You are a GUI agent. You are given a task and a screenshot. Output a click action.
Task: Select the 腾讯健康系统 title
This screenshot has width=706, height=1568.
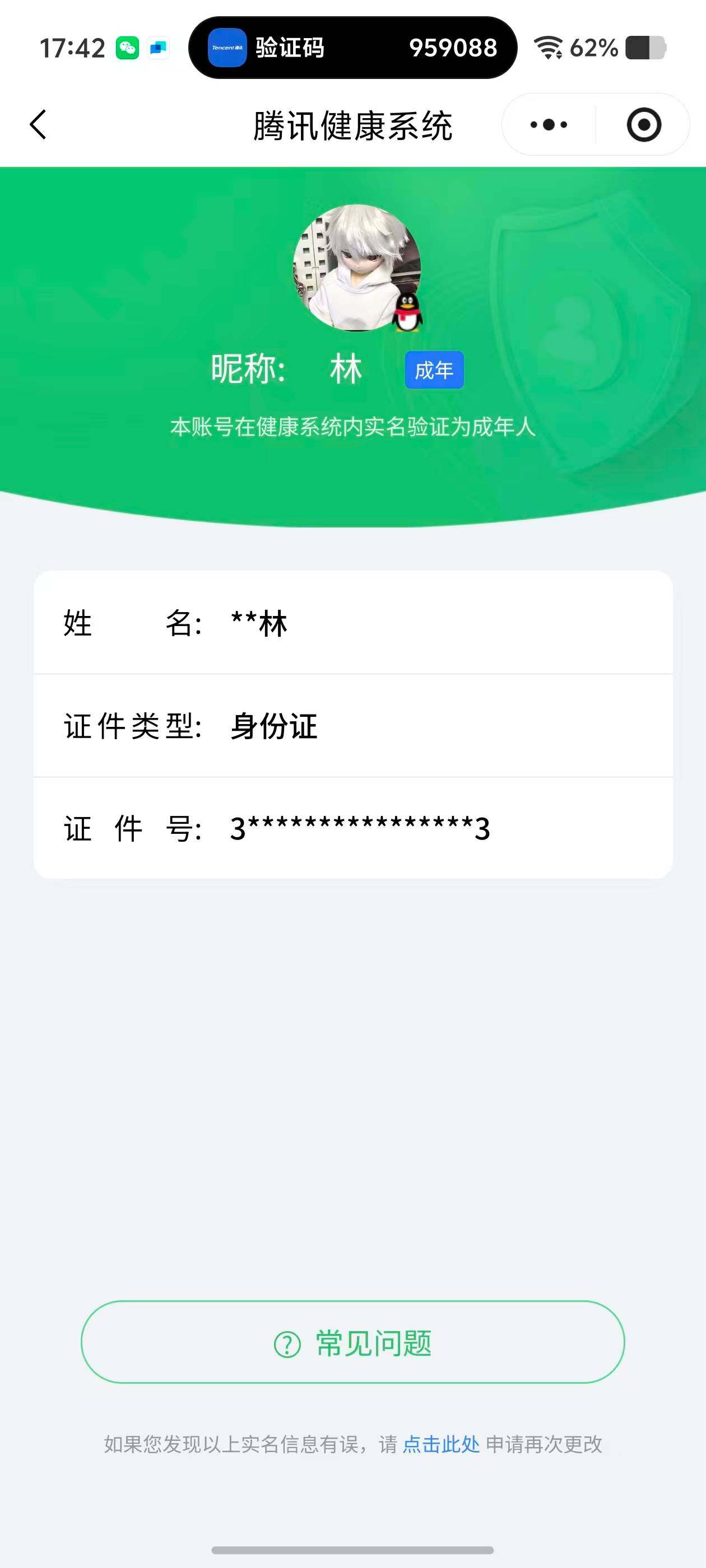click(352, 125)
